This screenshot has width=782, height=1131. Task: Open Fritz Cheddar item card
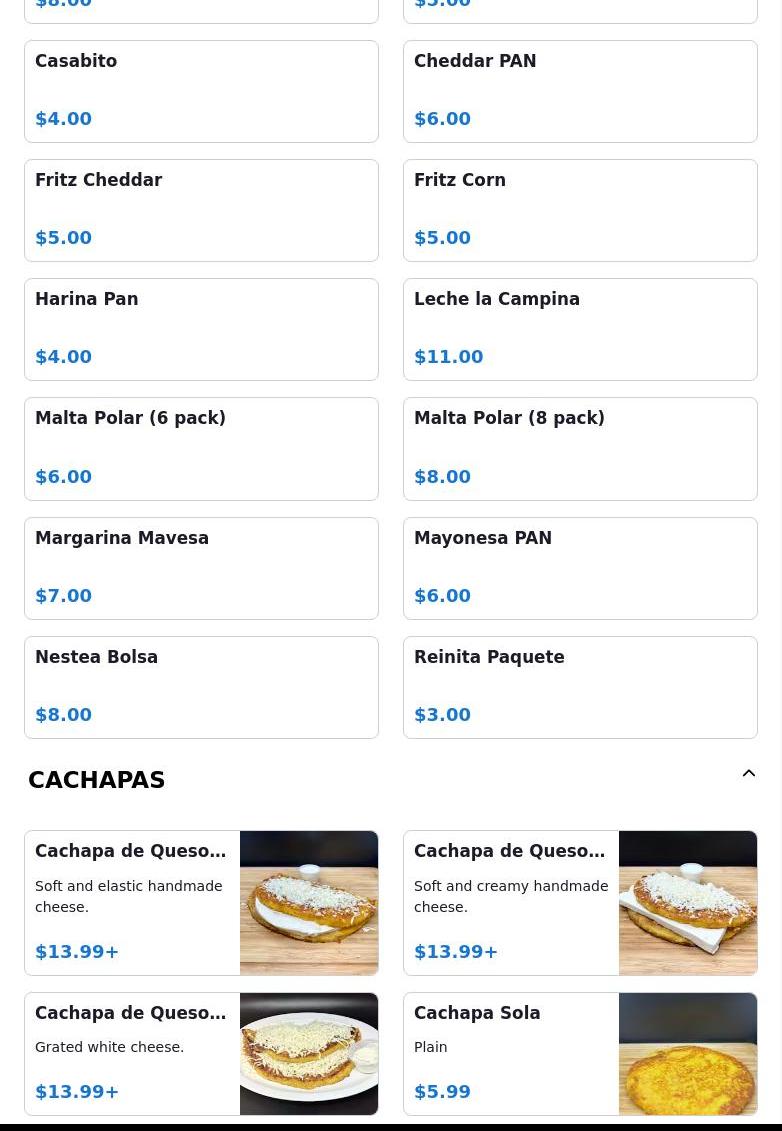point(201,210)
